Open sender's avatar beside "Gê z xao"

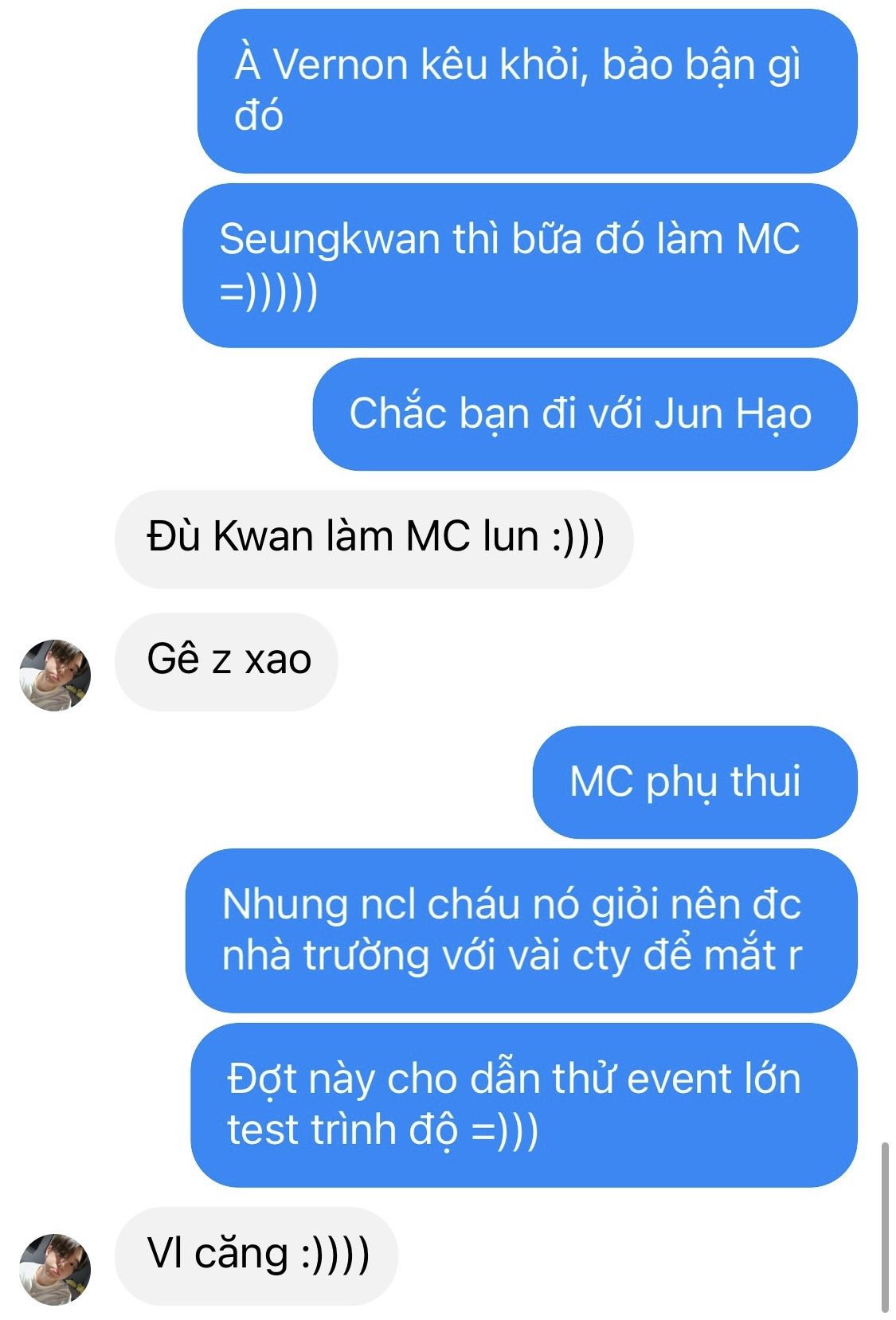point(55,675)
